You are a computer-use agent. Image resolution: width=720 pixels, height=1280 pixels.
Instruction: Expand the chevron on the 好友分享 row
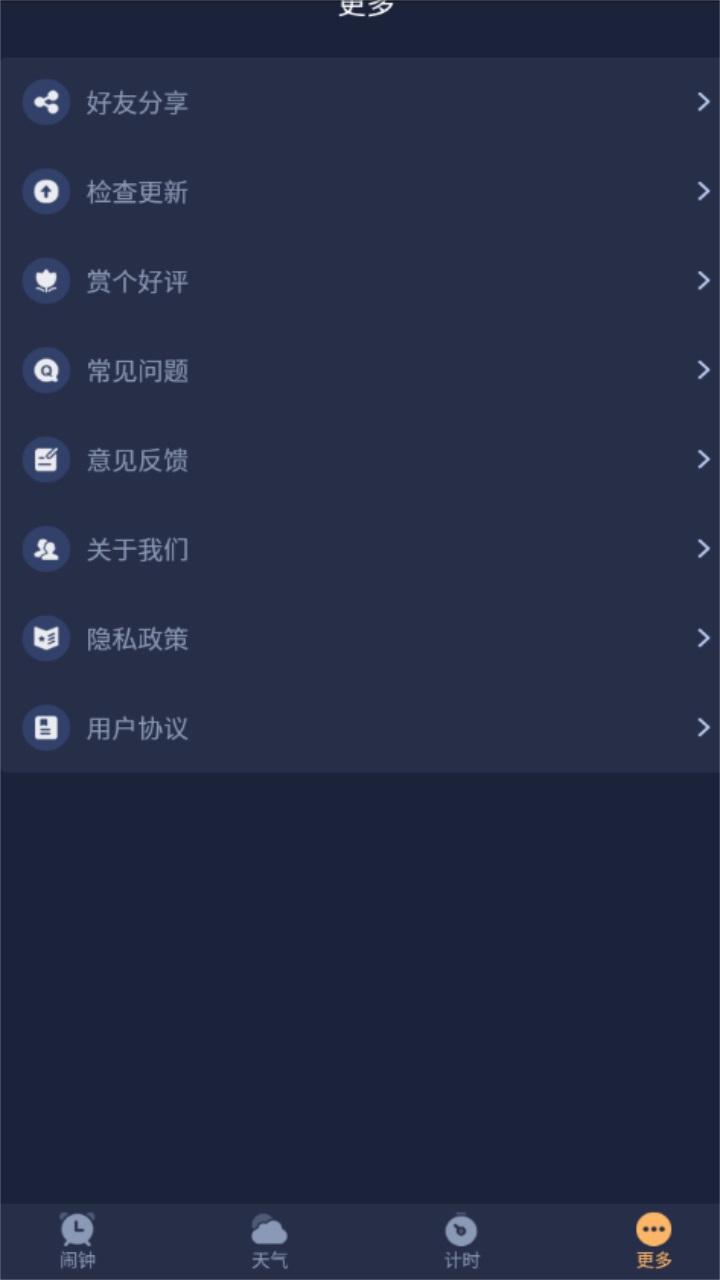click(x=703, y=101)
